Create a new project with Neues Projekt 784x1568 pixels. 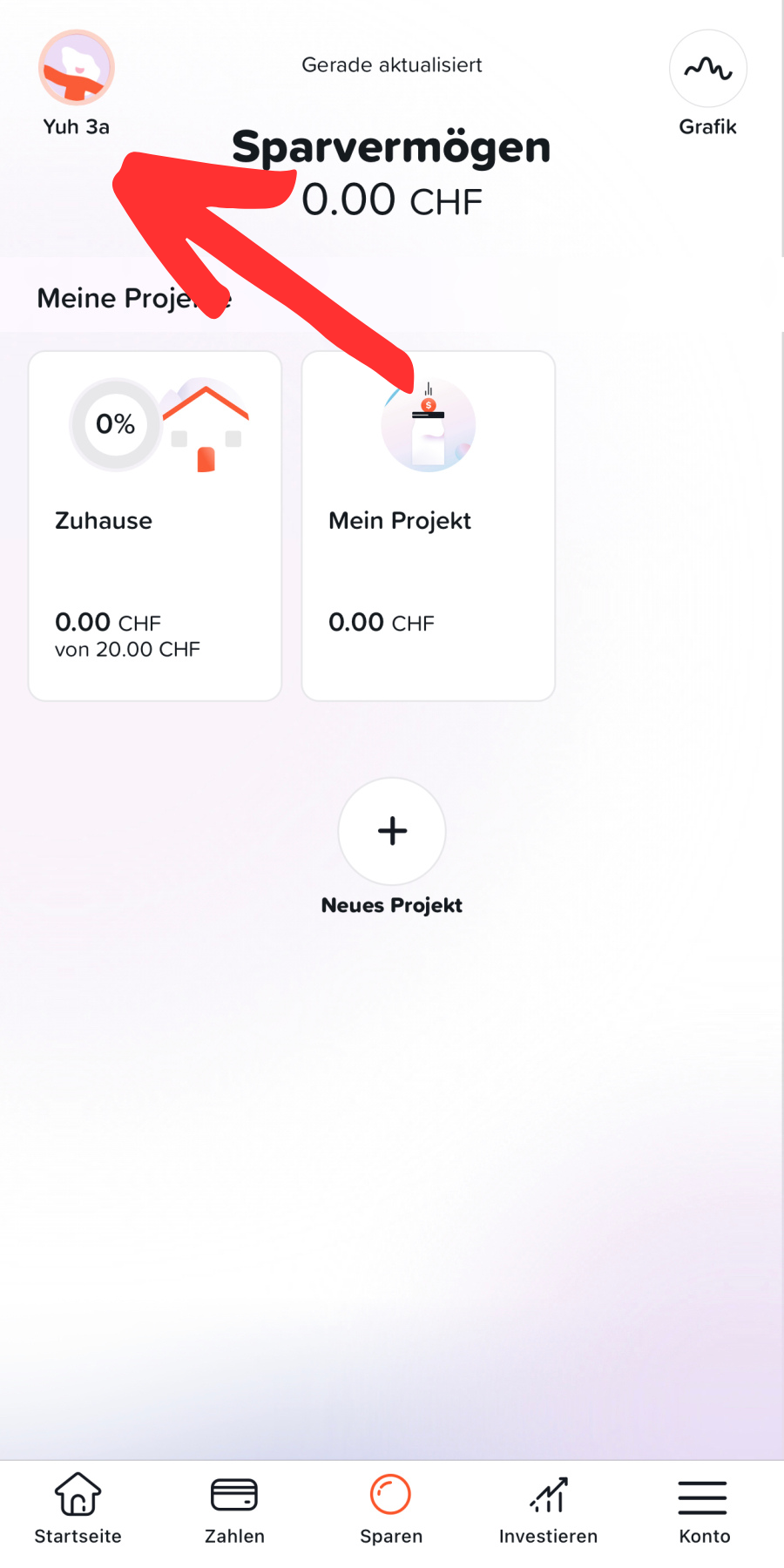(392, 831)
